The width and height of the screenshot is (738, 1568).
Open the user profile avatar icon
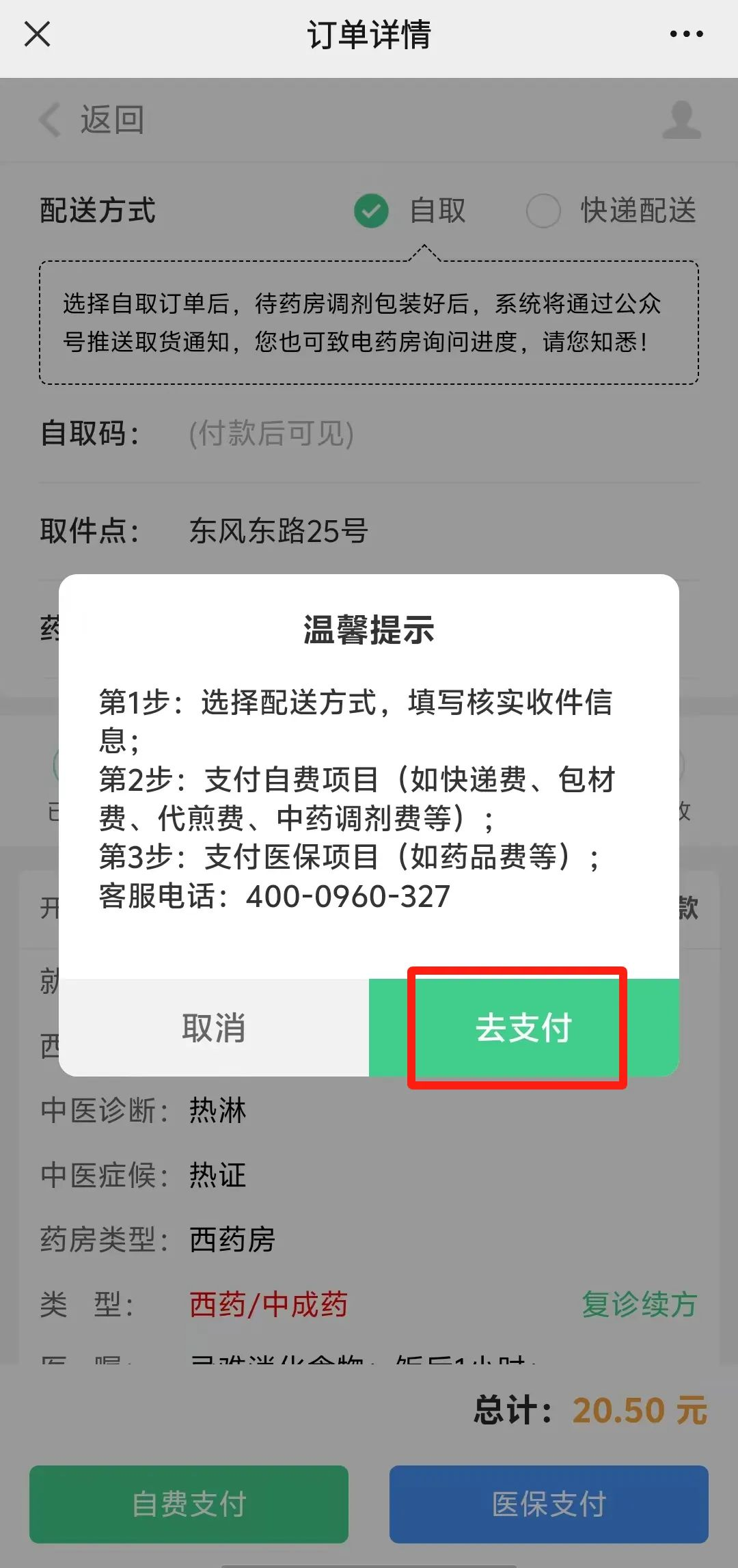(x=681, y=120)
